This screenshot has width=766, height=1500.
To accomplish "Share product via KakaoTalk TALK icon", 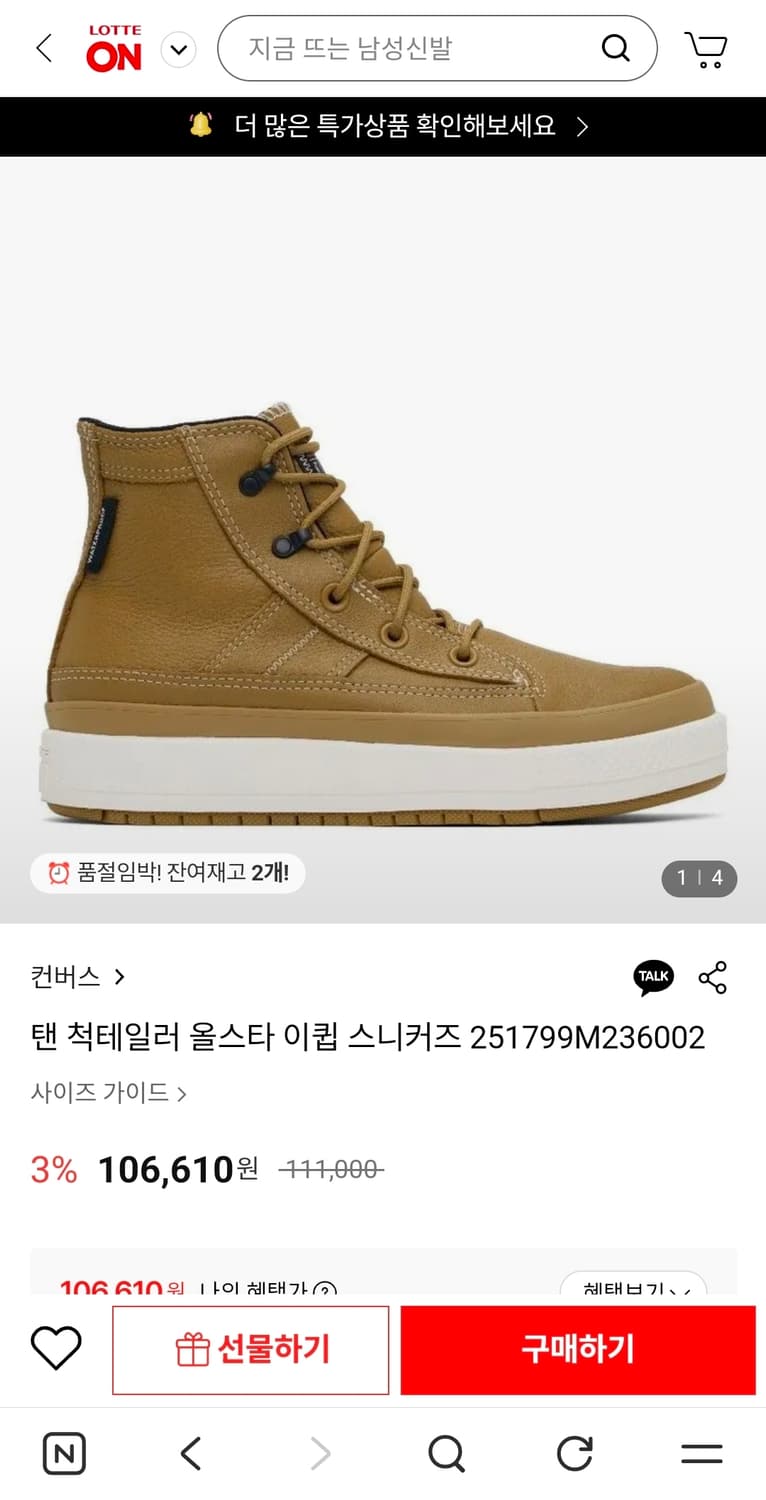I will [652, 977].
